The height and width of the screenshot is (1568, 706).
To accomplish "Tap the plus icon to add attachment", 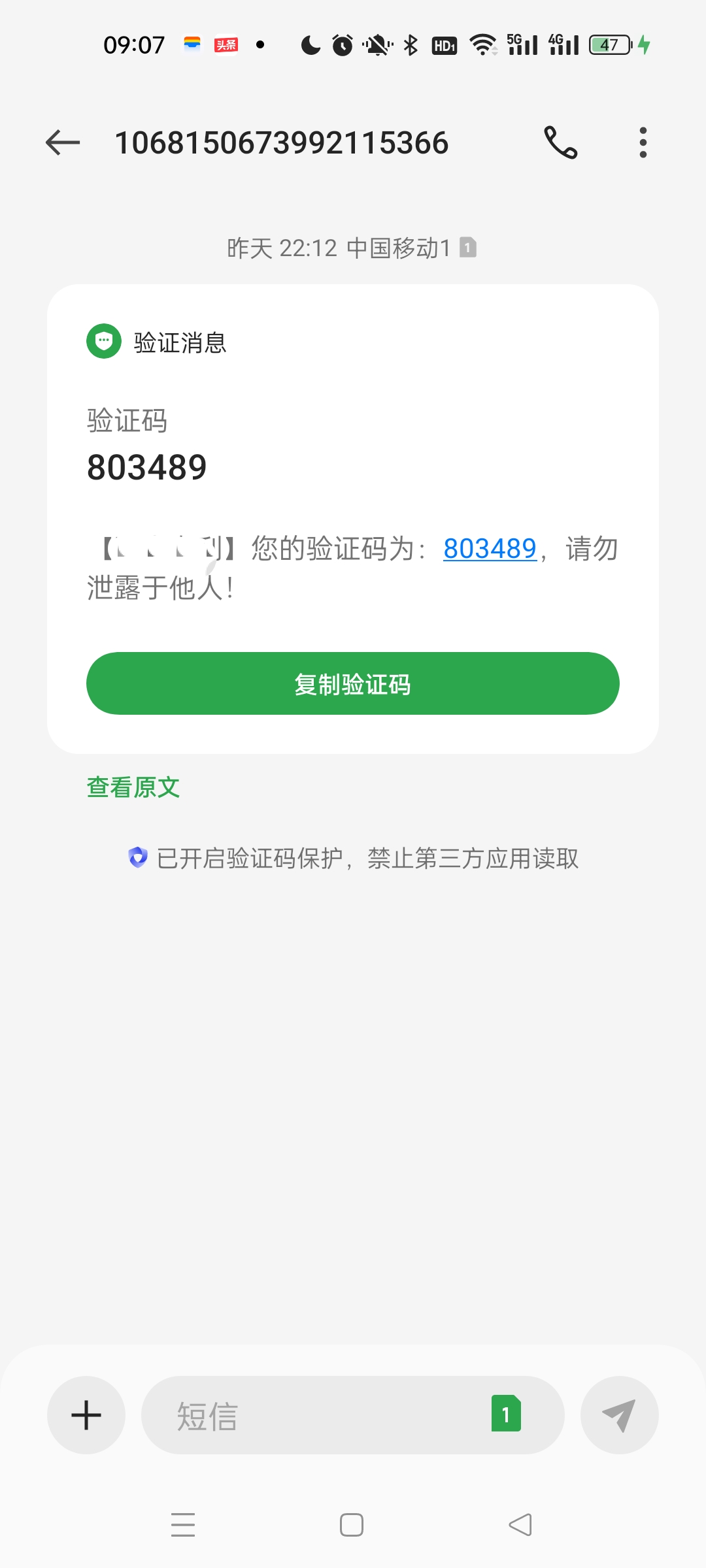I will 86,1415.
